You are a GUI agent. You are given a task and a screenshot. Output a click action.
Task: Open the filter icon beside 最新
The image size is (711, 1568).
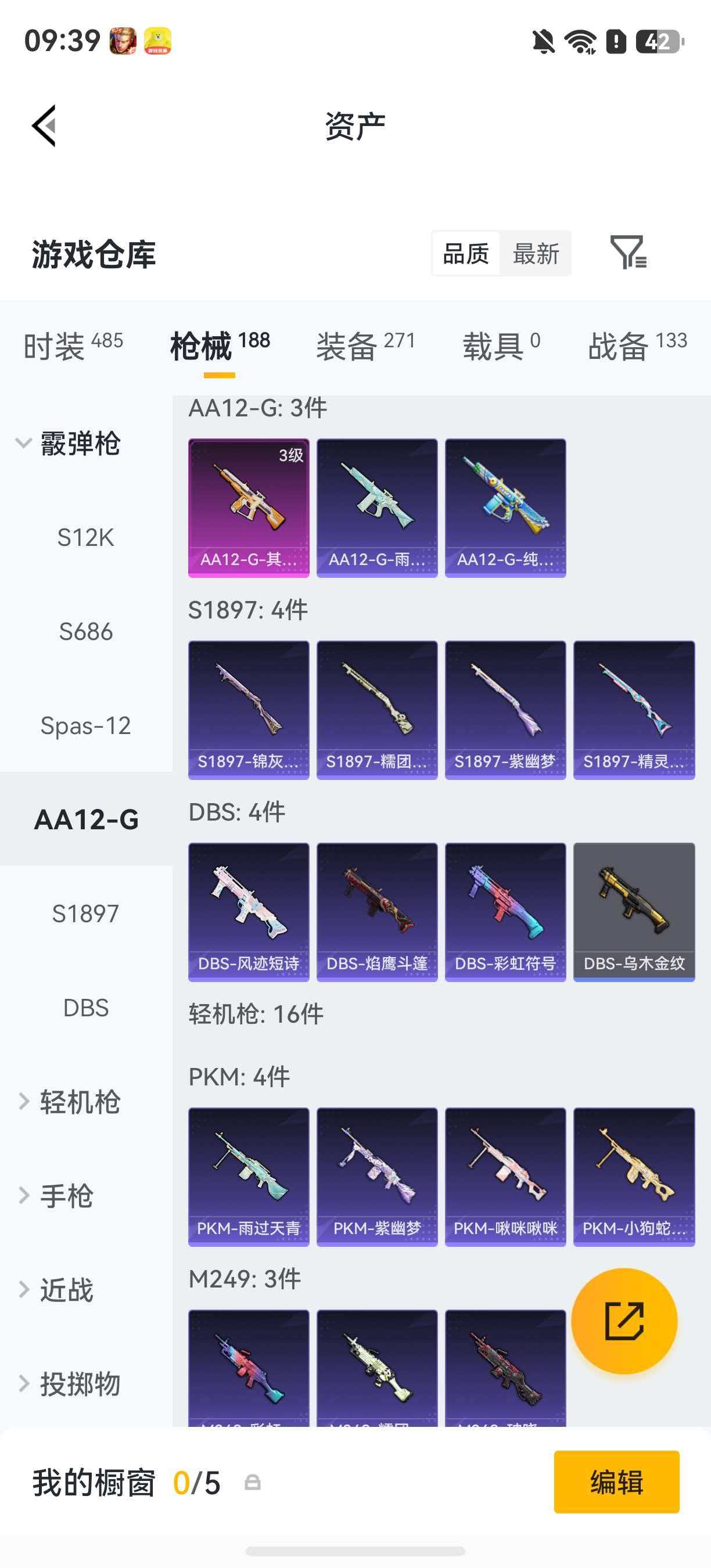point(628,252)
